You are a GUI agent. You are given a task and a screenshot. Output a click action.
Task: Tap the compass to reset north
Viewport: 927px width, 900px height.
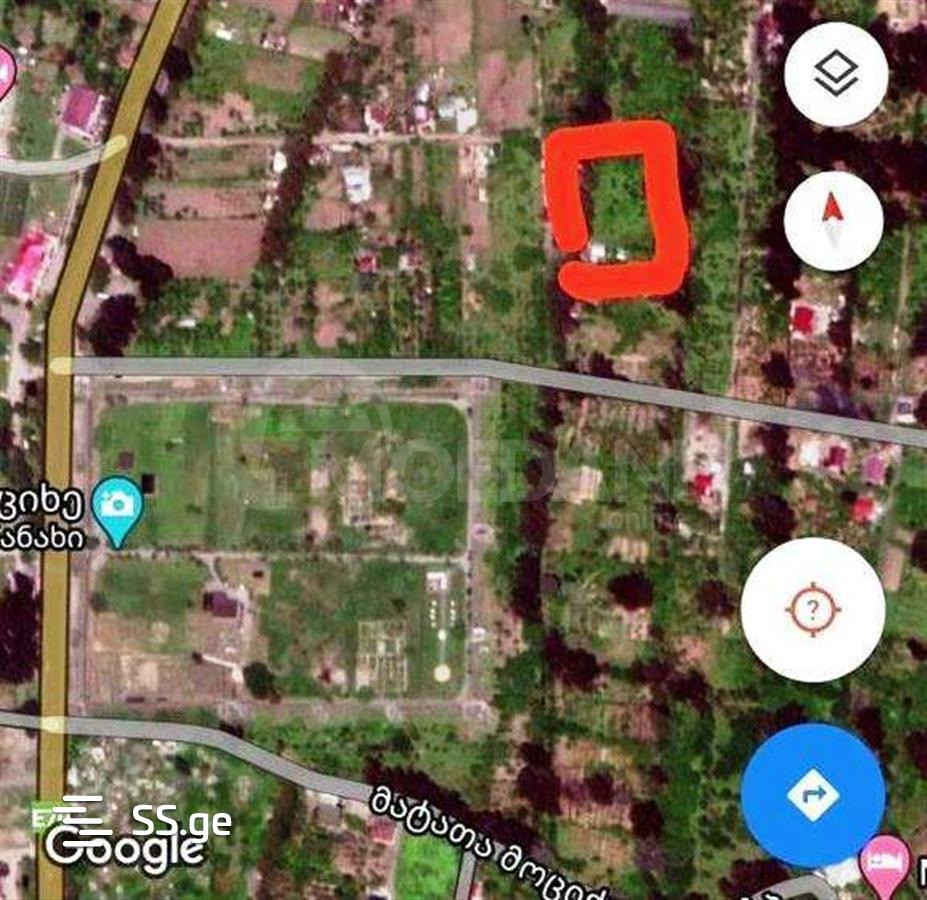coord(833,220)
